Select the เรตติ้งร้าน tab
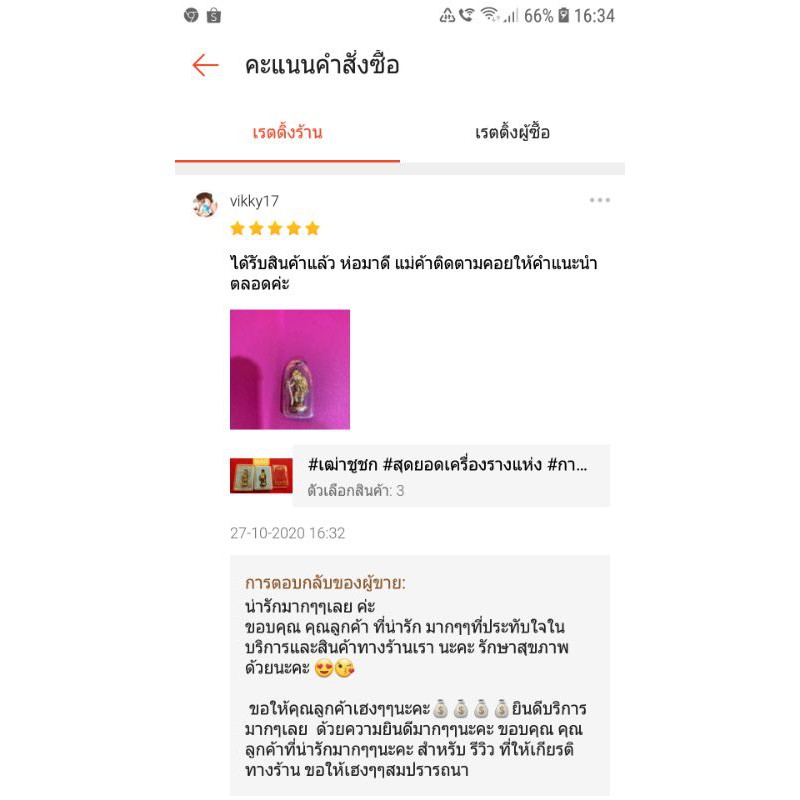Image resolution: width=800 pixels, height=800 pixels. pyautogui.click(x=287, y=133)
